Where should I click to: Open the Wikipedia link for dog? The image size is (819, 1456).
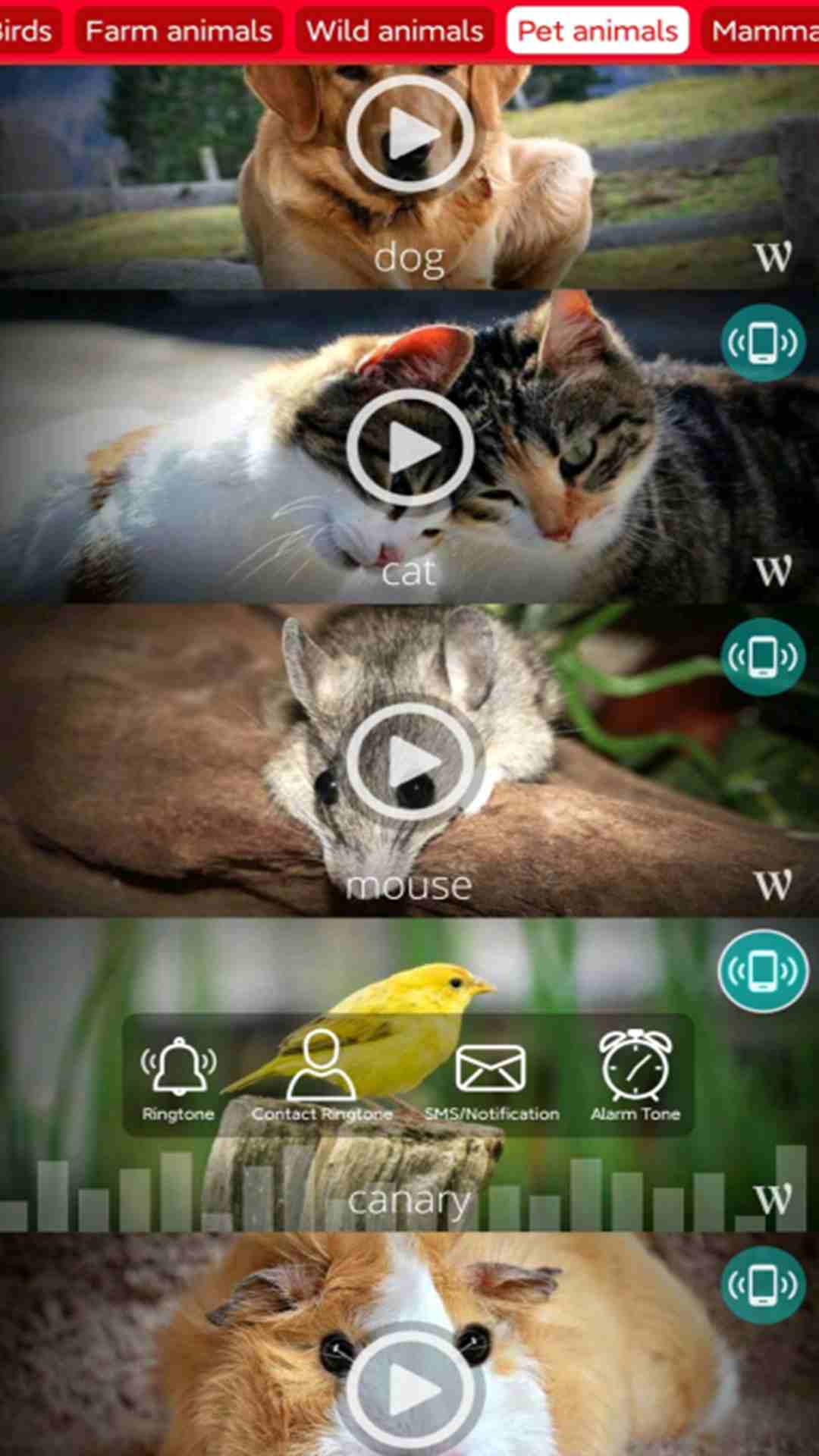tap(773, 256)
